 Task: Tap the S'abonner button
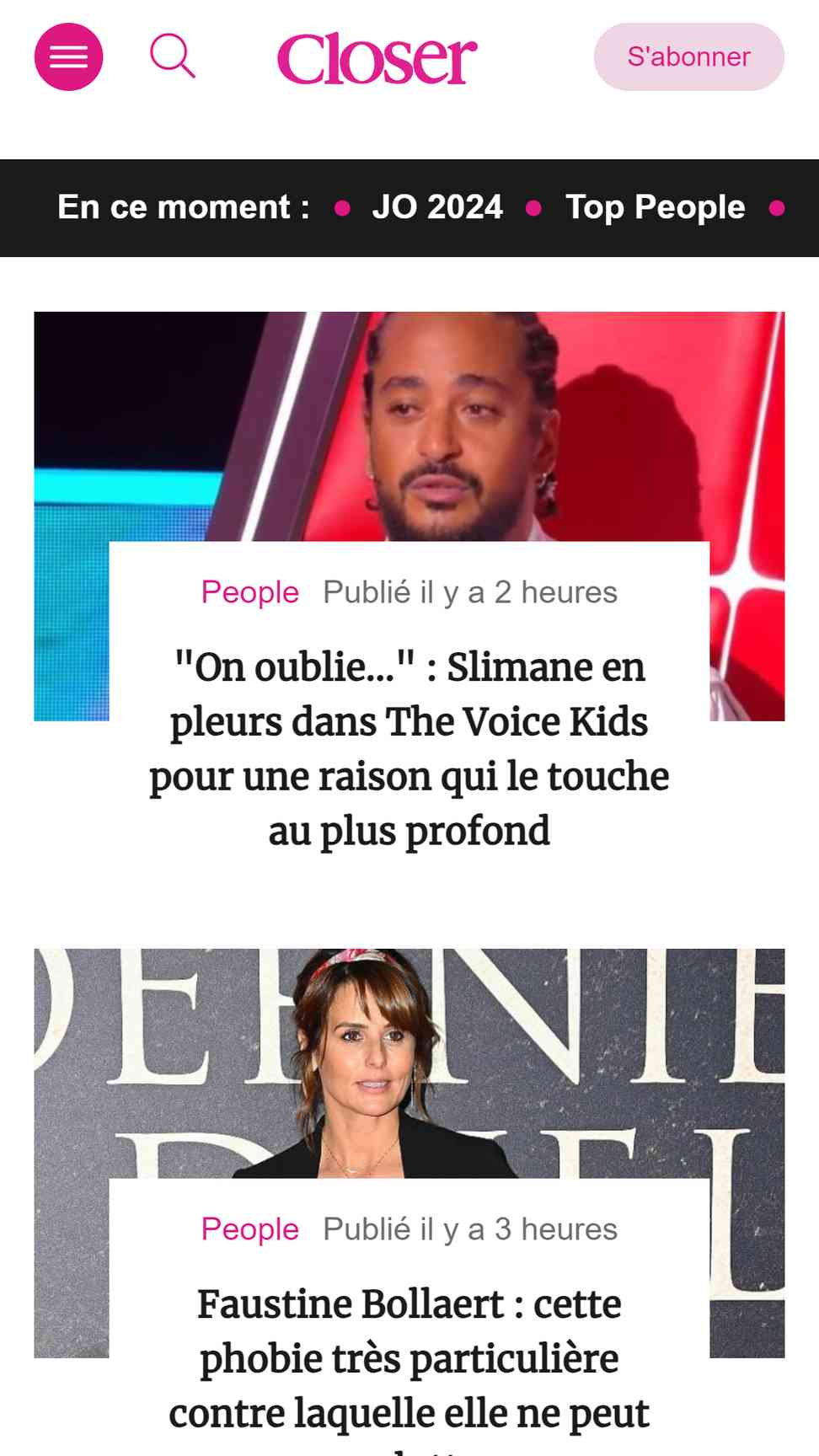[x=688, y=56]
